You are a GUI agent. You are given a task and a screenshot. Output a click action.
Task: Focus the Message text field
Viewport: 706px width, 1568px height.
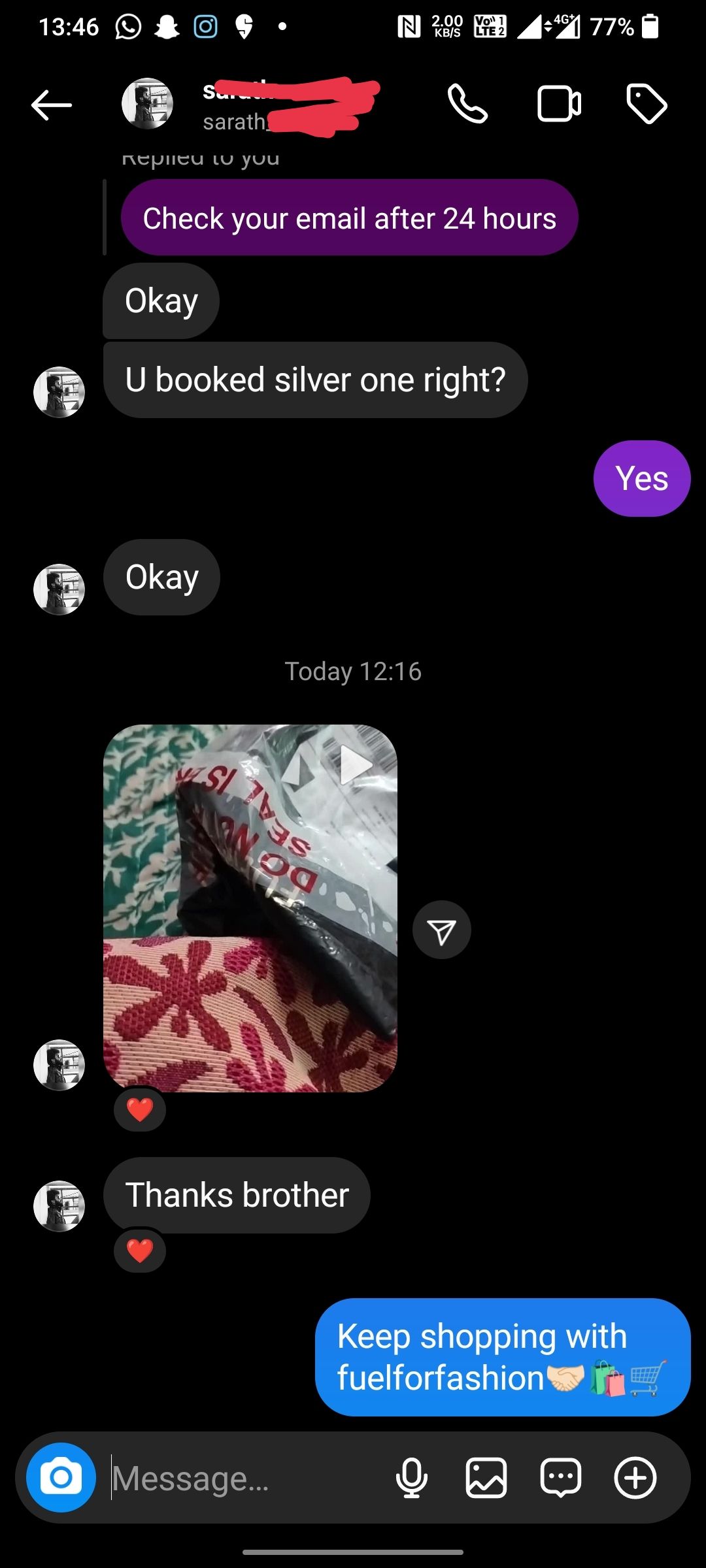click(248, 1478)
